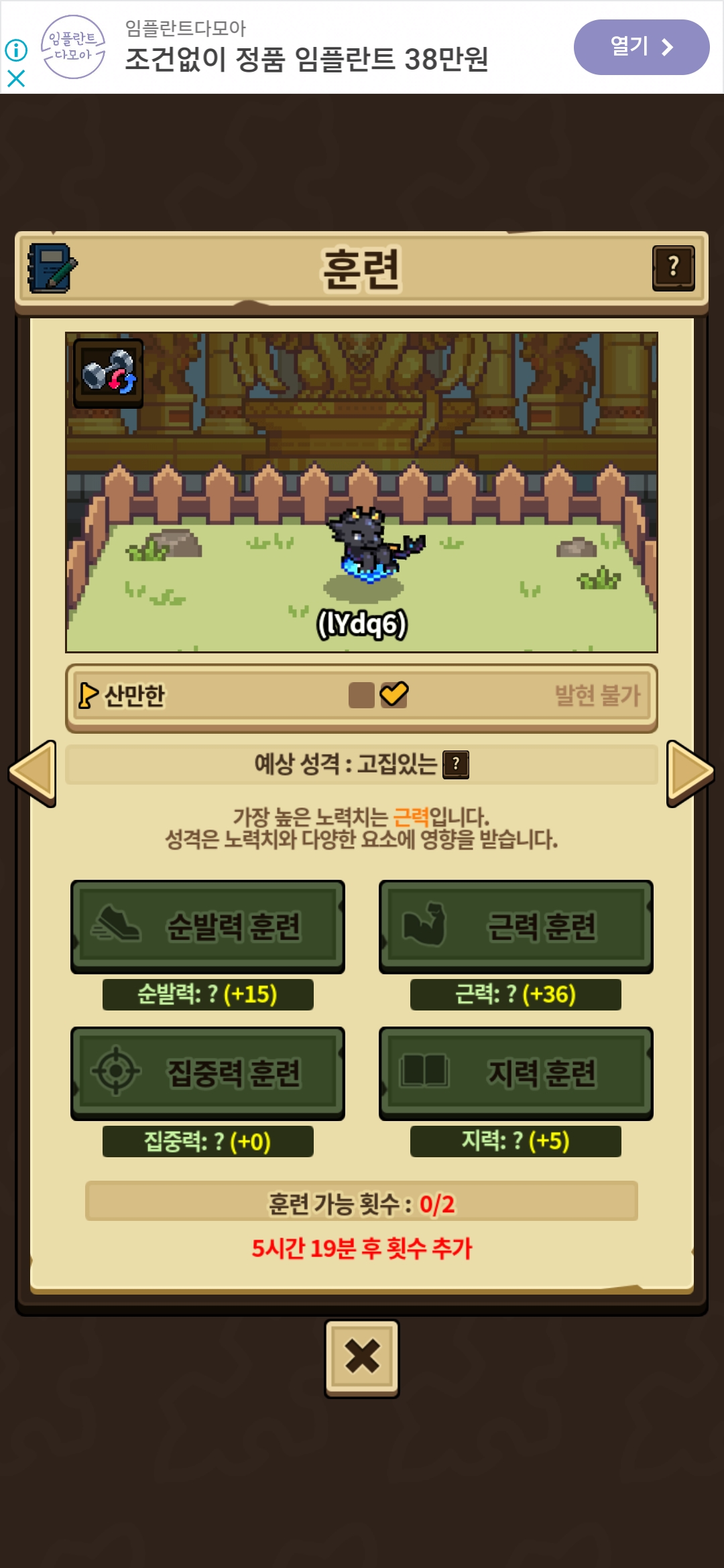The height and width of the screenshot is (1568, 724).
Task: Start 집중력 훈련 (focus training)
Action: pyautogui.click(x=208, y=1073)
